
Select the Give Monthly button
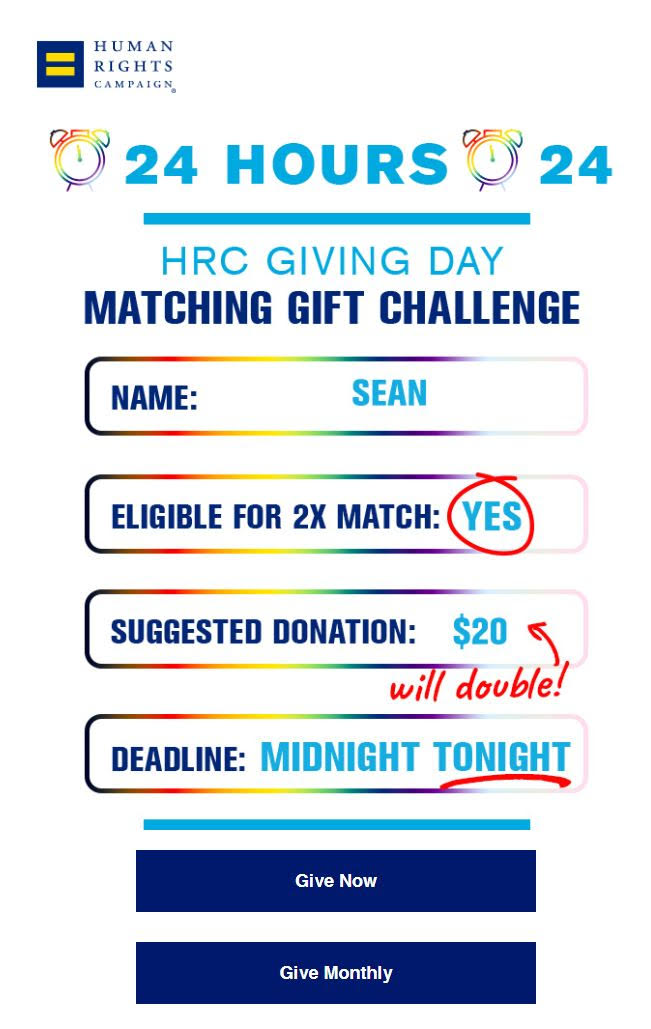tap(336, 973)
